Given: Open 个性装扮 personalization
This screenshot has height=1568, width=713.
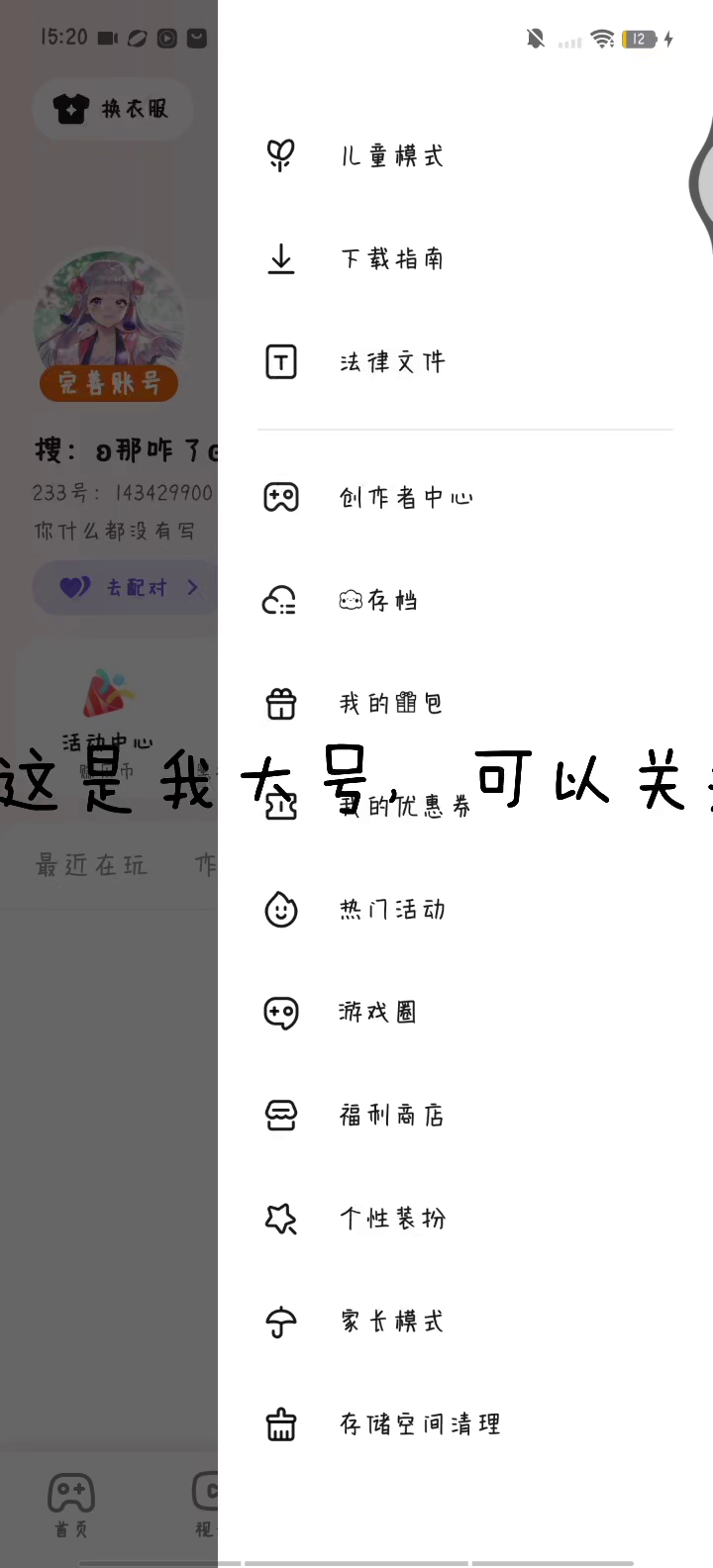Looking at the screenshot, I should pyautogui.click(x=392, y=1218).
